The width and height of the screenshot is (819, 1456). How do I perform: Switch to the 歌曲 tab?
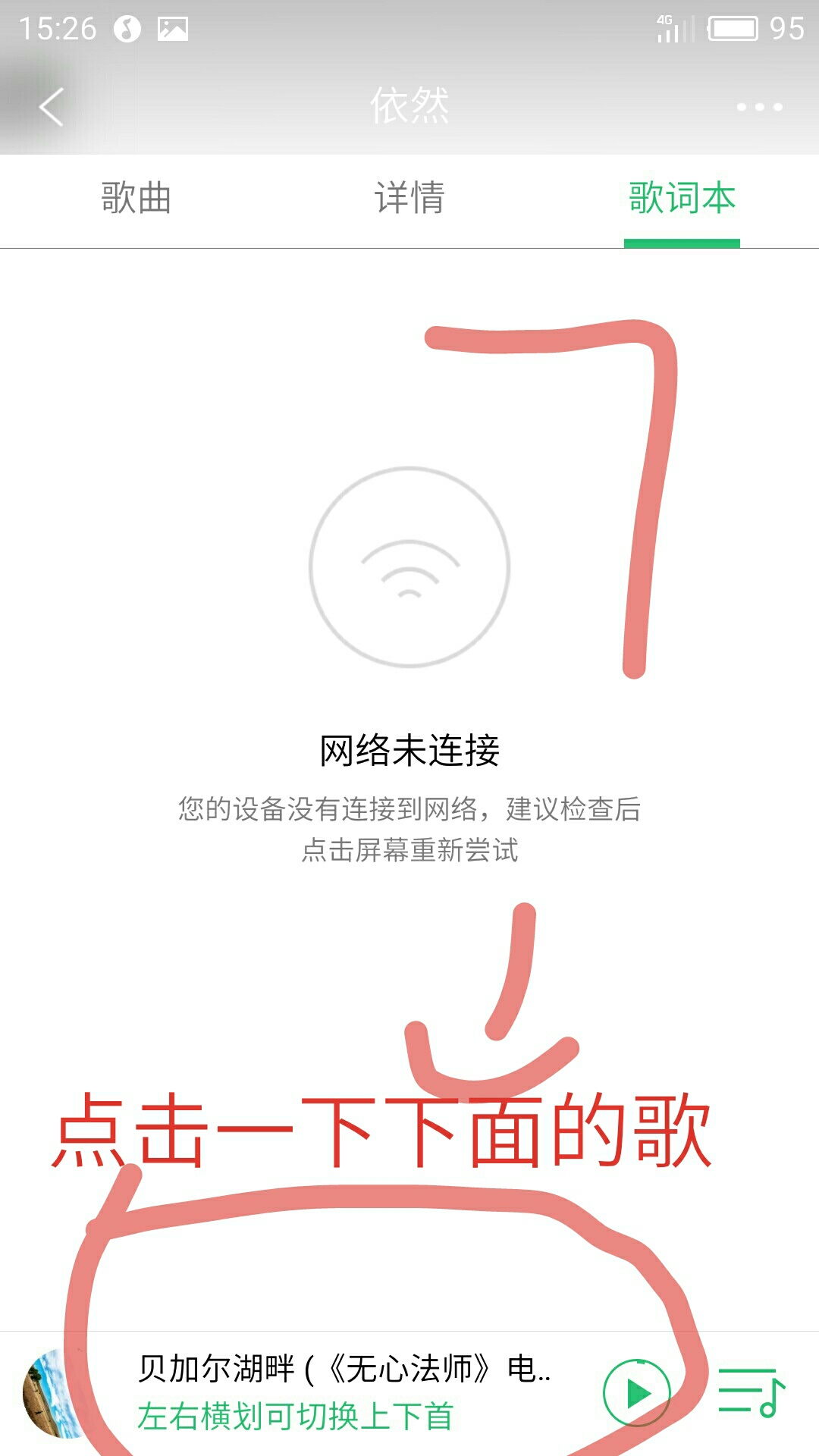[x=136, y=199]
